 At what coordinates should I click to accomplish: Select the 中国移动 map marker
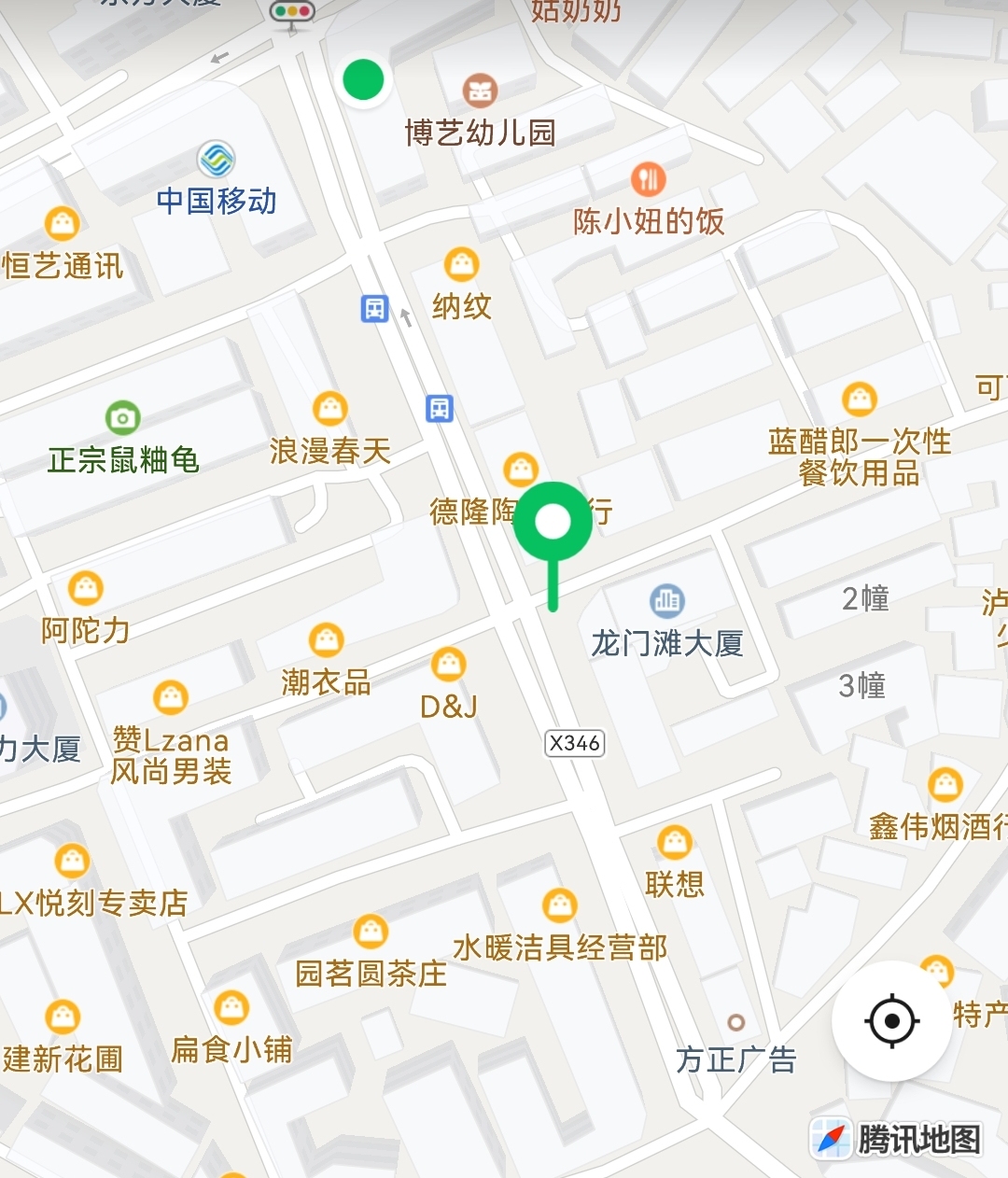(x=217, y=161)
